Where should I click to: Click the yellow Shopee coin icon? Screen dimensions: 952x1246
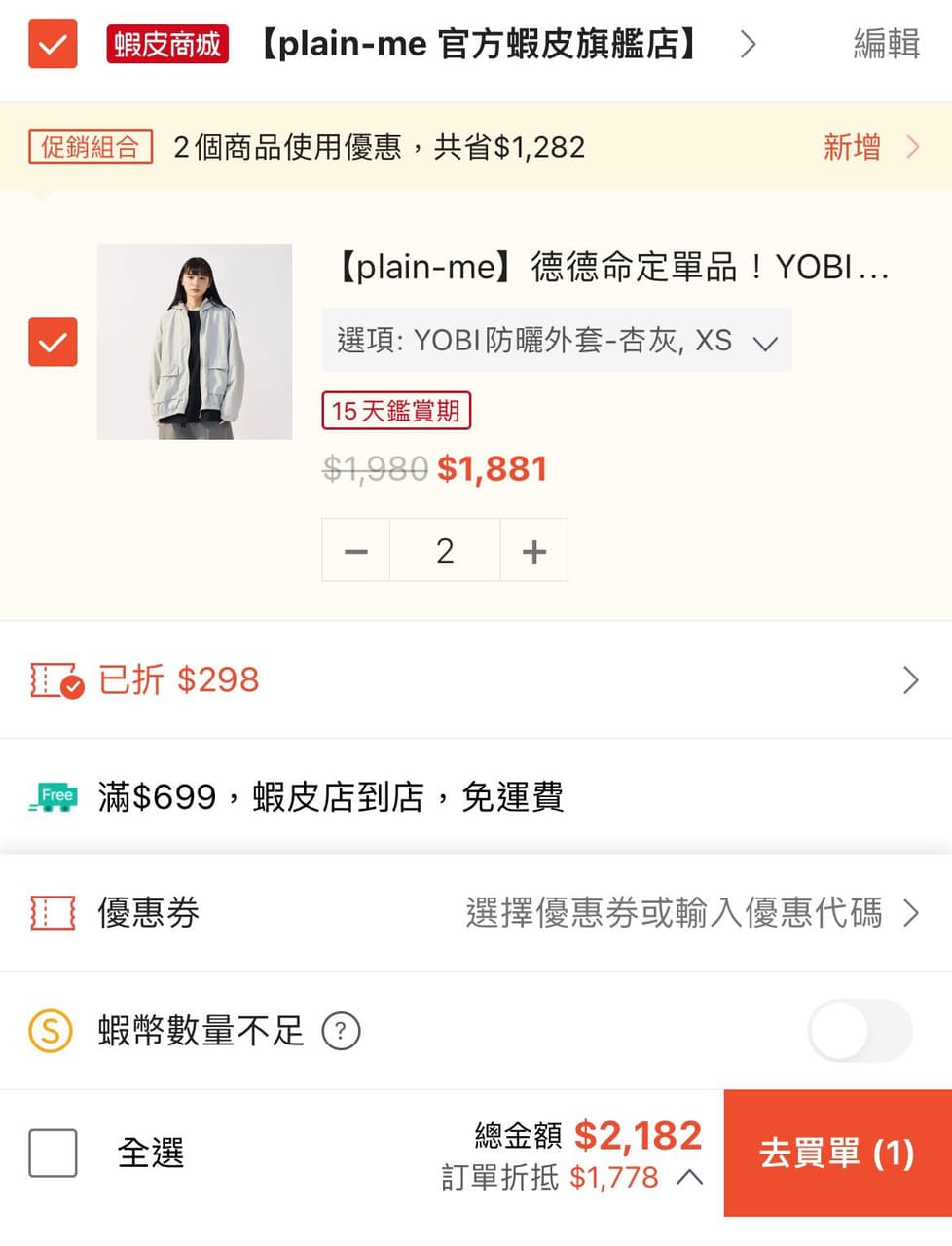(53, 1030)
